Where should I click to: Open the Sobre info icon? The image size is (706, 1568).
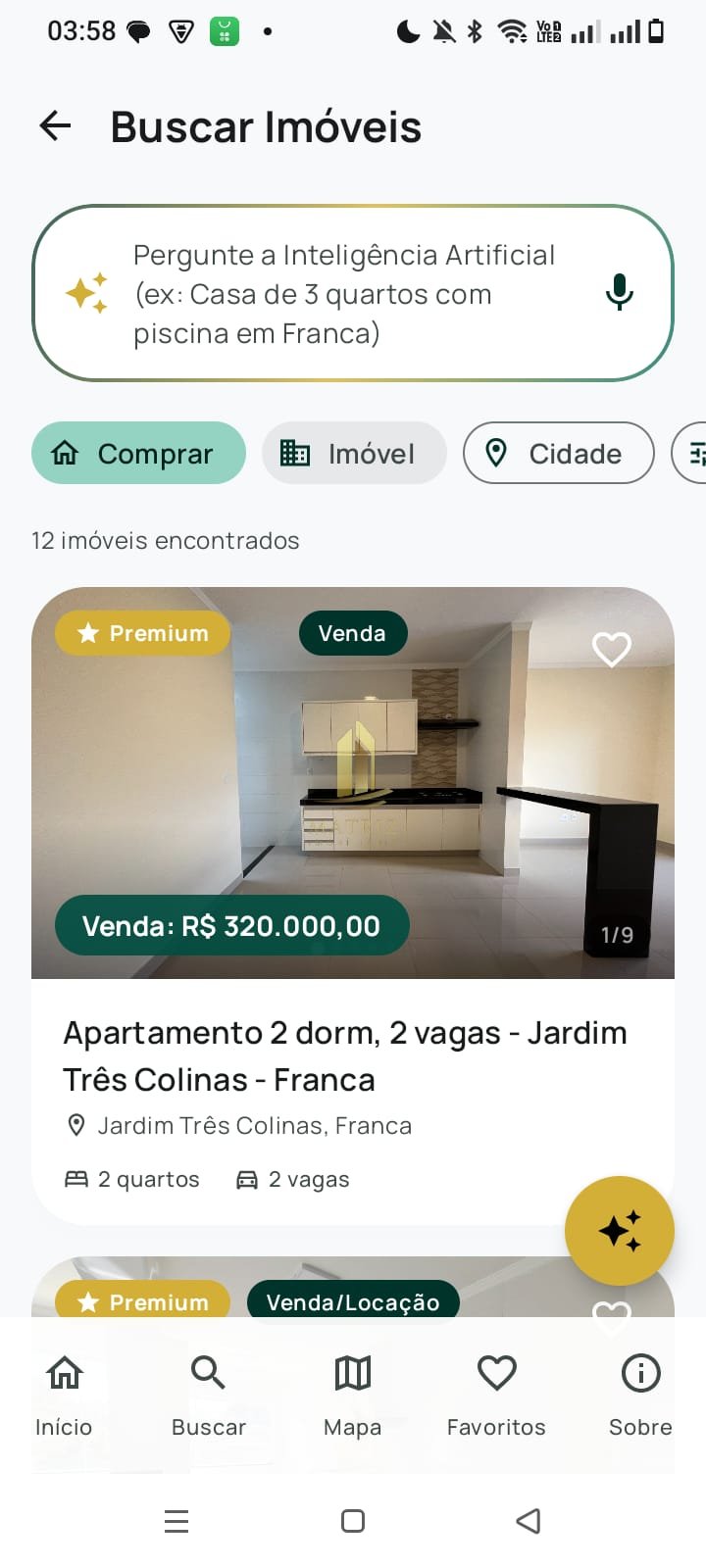click(640, 1372)
